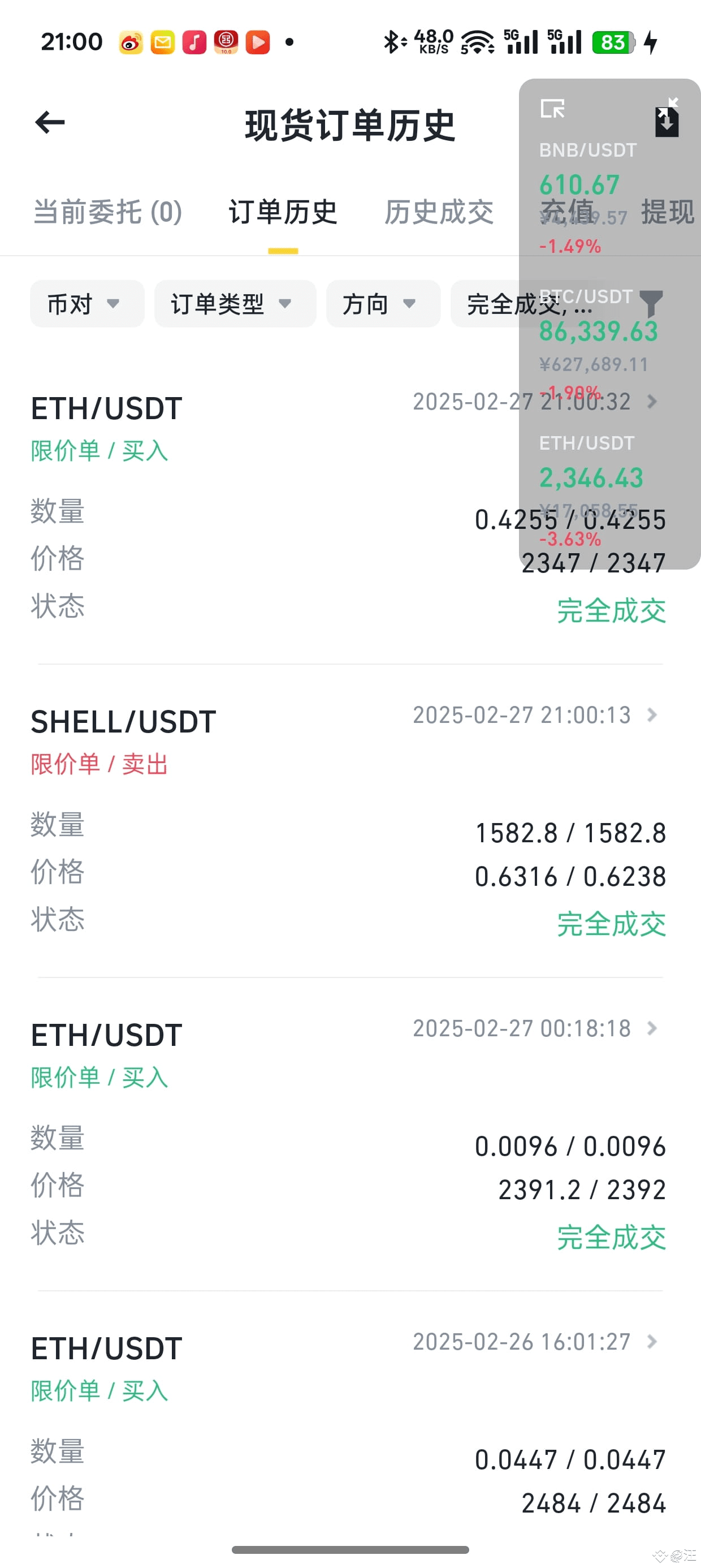Tap the 提现 withdraw button
The width and height of the screenshot is (701, 1568).
[x=667, y=212]
